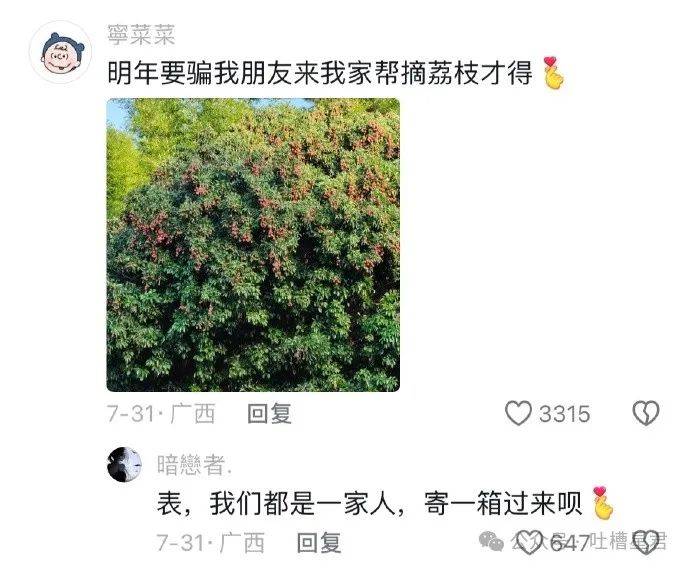Screen dimensions: 690x569
Task: Reply to 寧菜菜's comment
Action: [x=269, y=414]
